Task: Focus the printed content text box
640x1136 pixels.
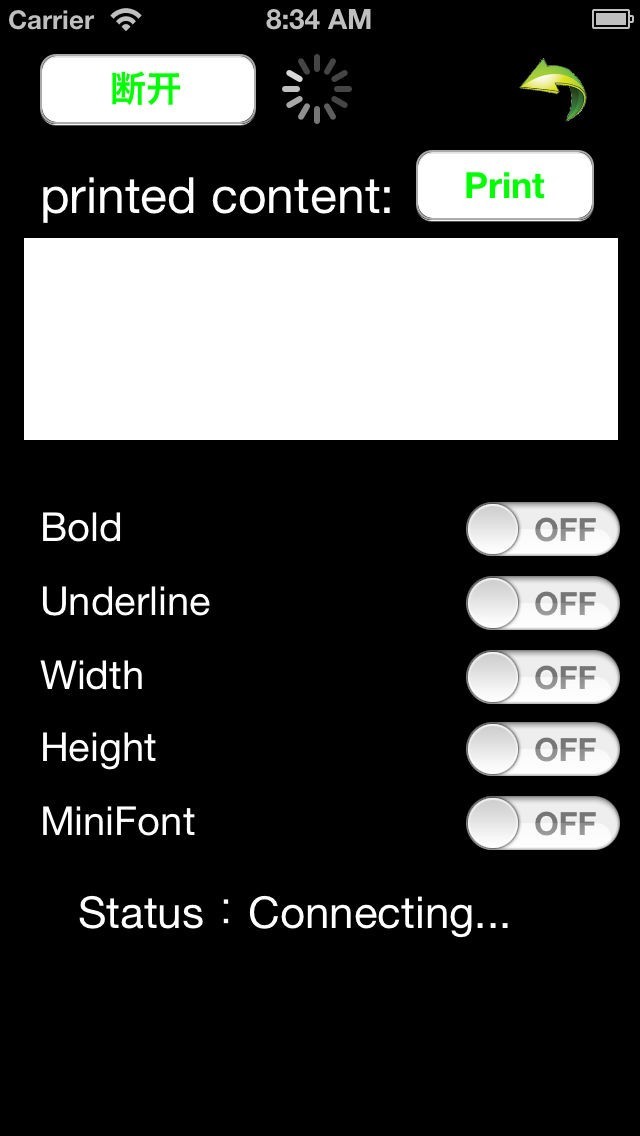Action: pos(320,339)
